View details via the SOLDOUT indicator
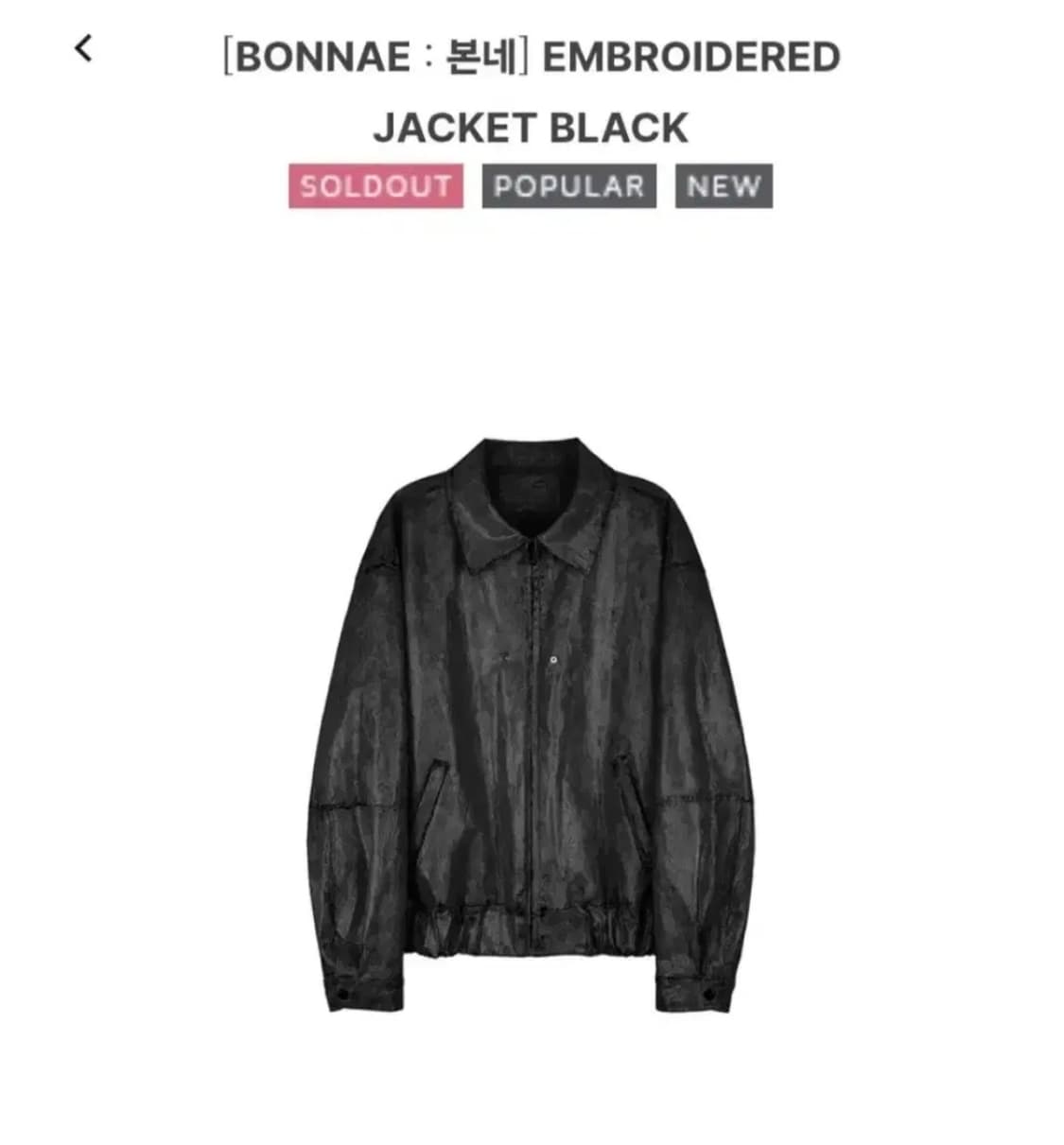This screenshot has width=1064, height=1145. pyautogui.click(x=375, y=186)
